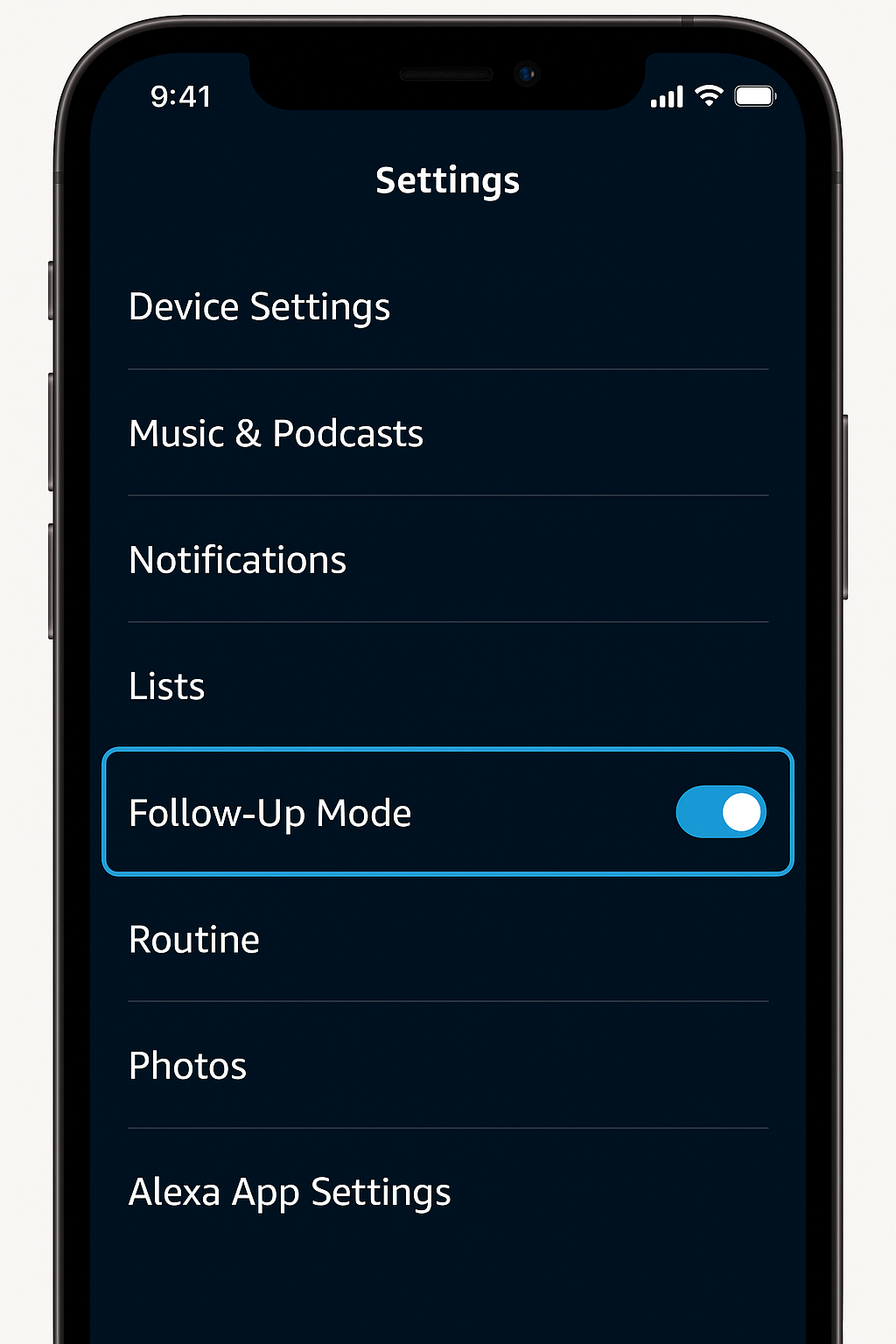Open Alexa App Settings
Viewport: 896px width, 1344px height.
click(x=289, y=1191)
